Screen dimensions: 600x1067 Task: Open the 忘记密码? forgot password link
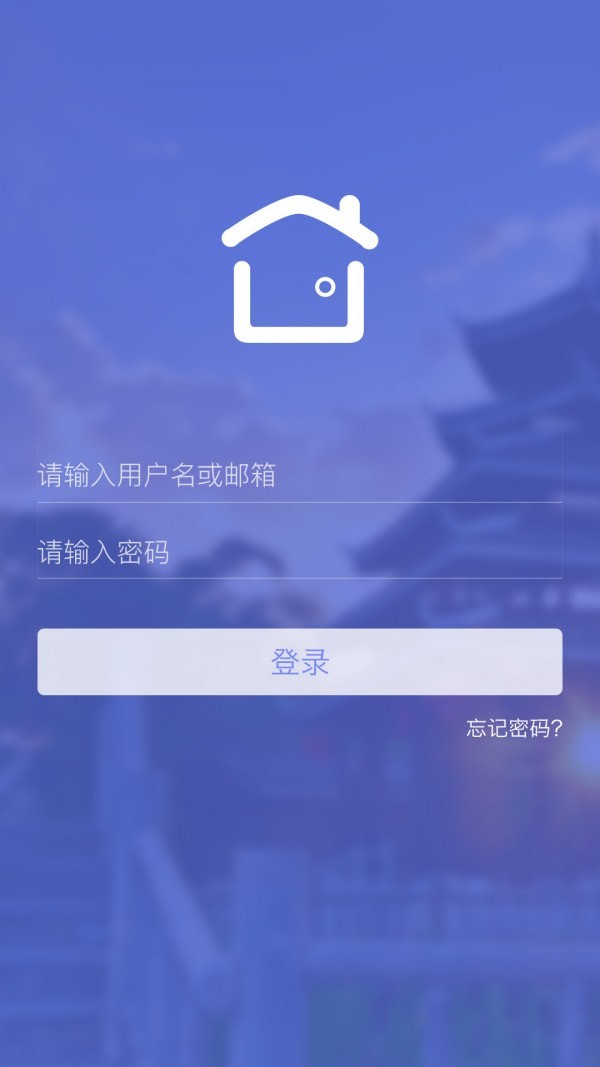coord(514,728)
